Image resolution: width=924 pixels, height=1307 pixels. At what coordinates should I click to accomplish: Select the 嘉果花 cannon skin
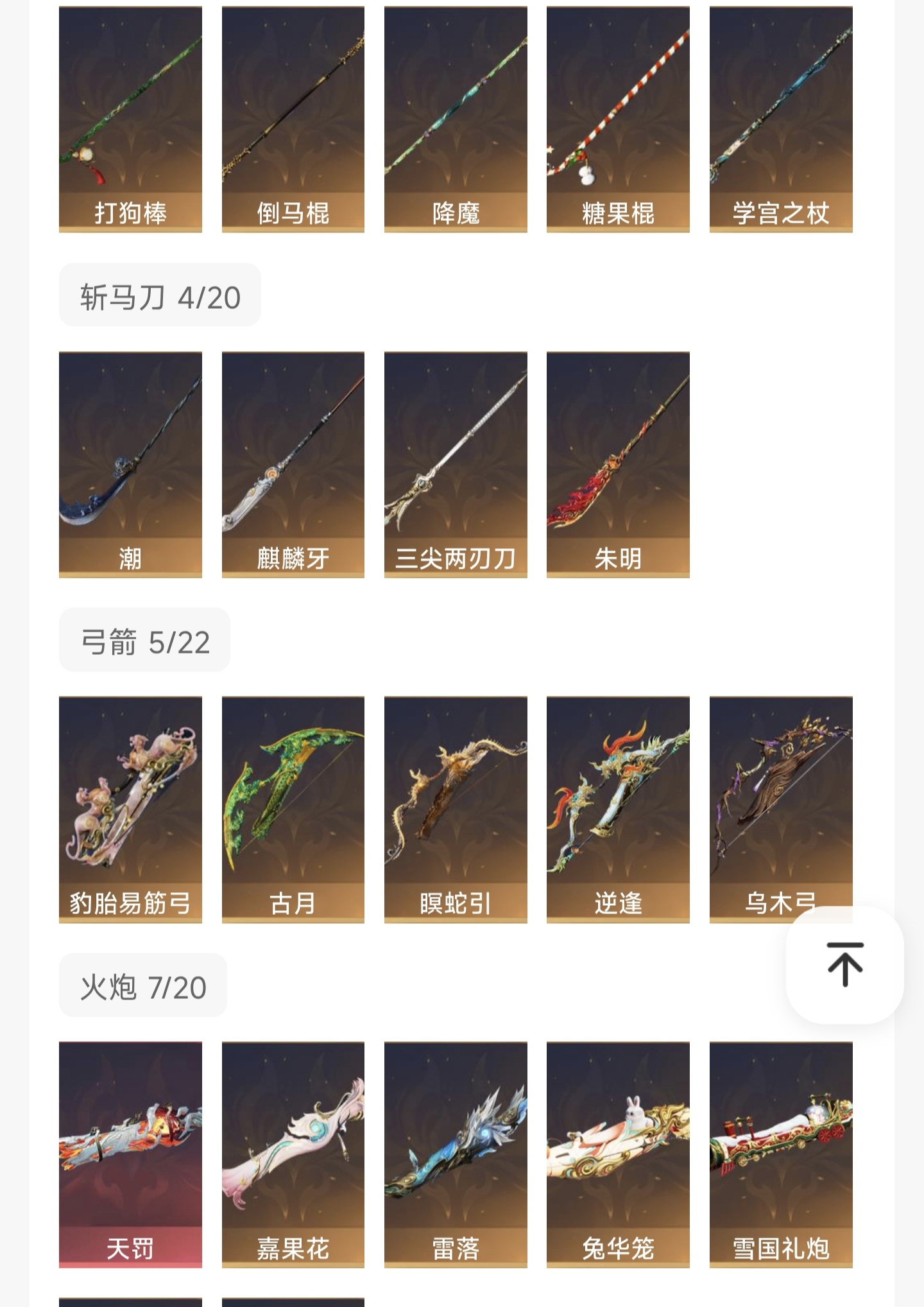coord(293,1155)
